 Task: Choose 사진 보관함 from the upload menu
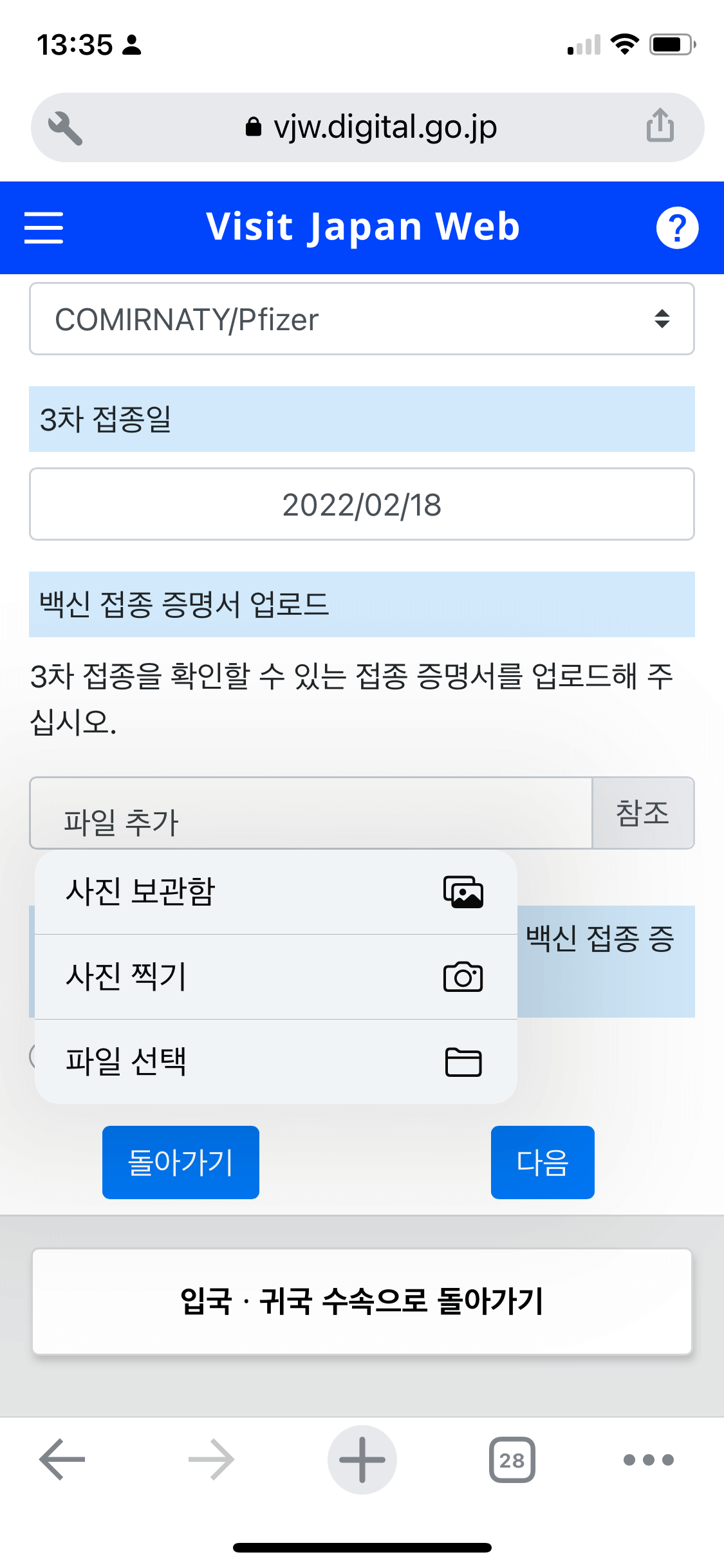[193, 892]
